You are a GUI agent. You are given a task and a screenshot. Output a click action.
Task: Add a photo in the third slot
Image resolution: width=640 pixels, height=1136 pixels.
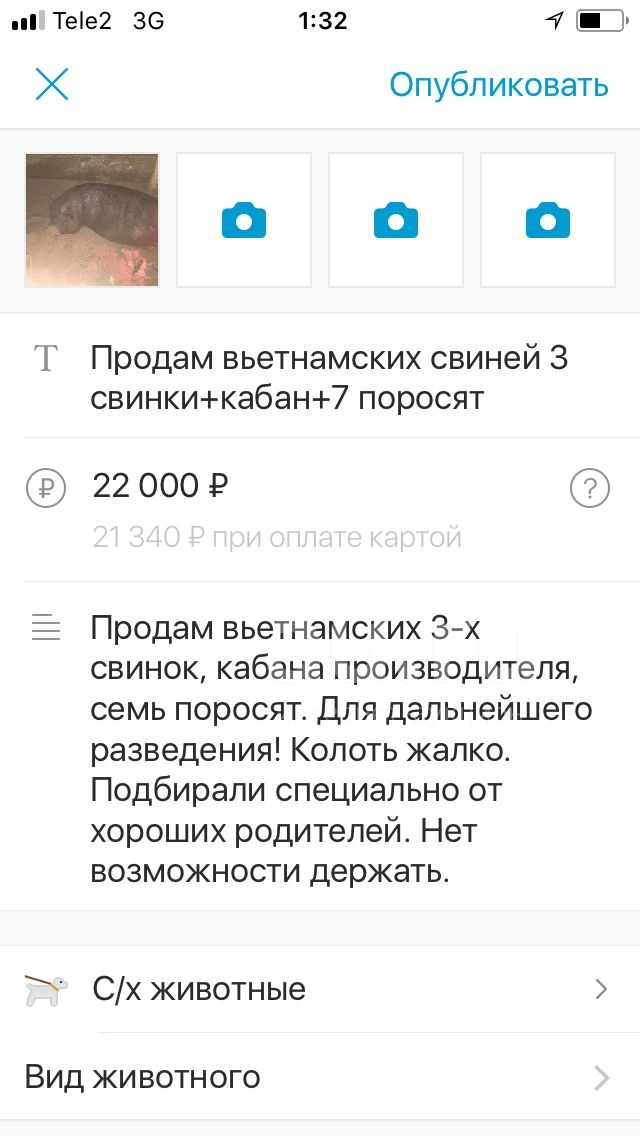(x=396, y=220)
